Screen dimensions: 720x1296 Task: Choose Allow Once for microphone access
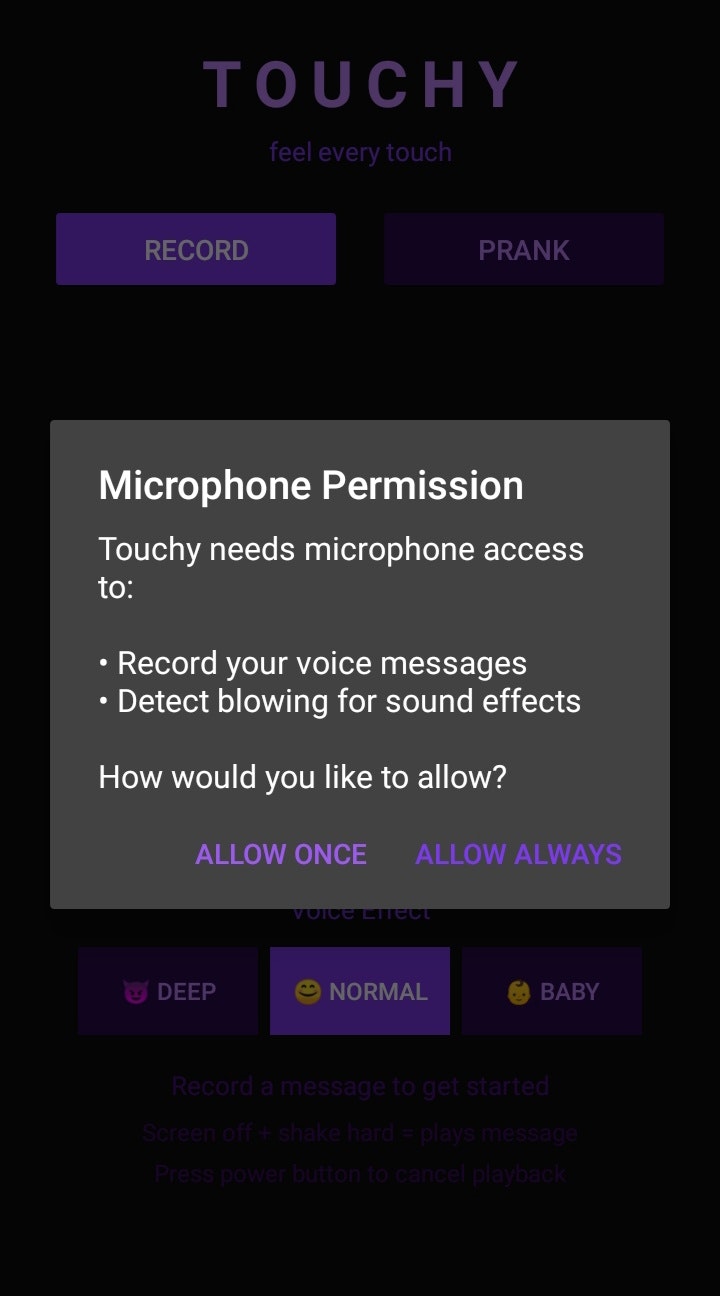tap(281, 854)
